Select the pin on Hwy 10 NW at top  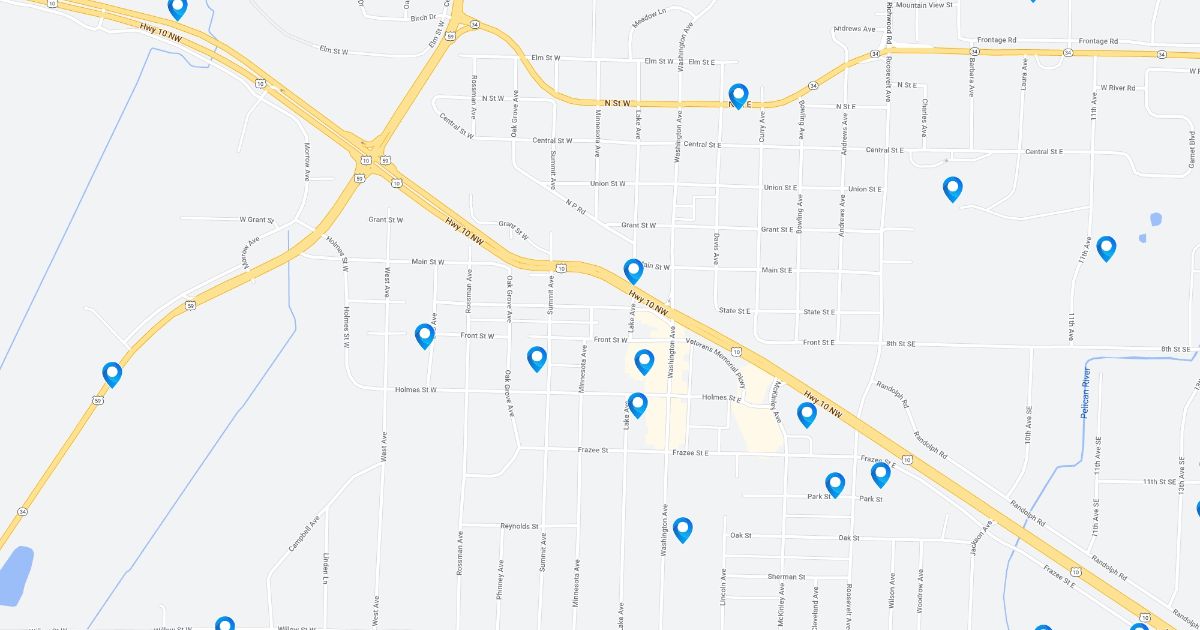tap(178, 8)
